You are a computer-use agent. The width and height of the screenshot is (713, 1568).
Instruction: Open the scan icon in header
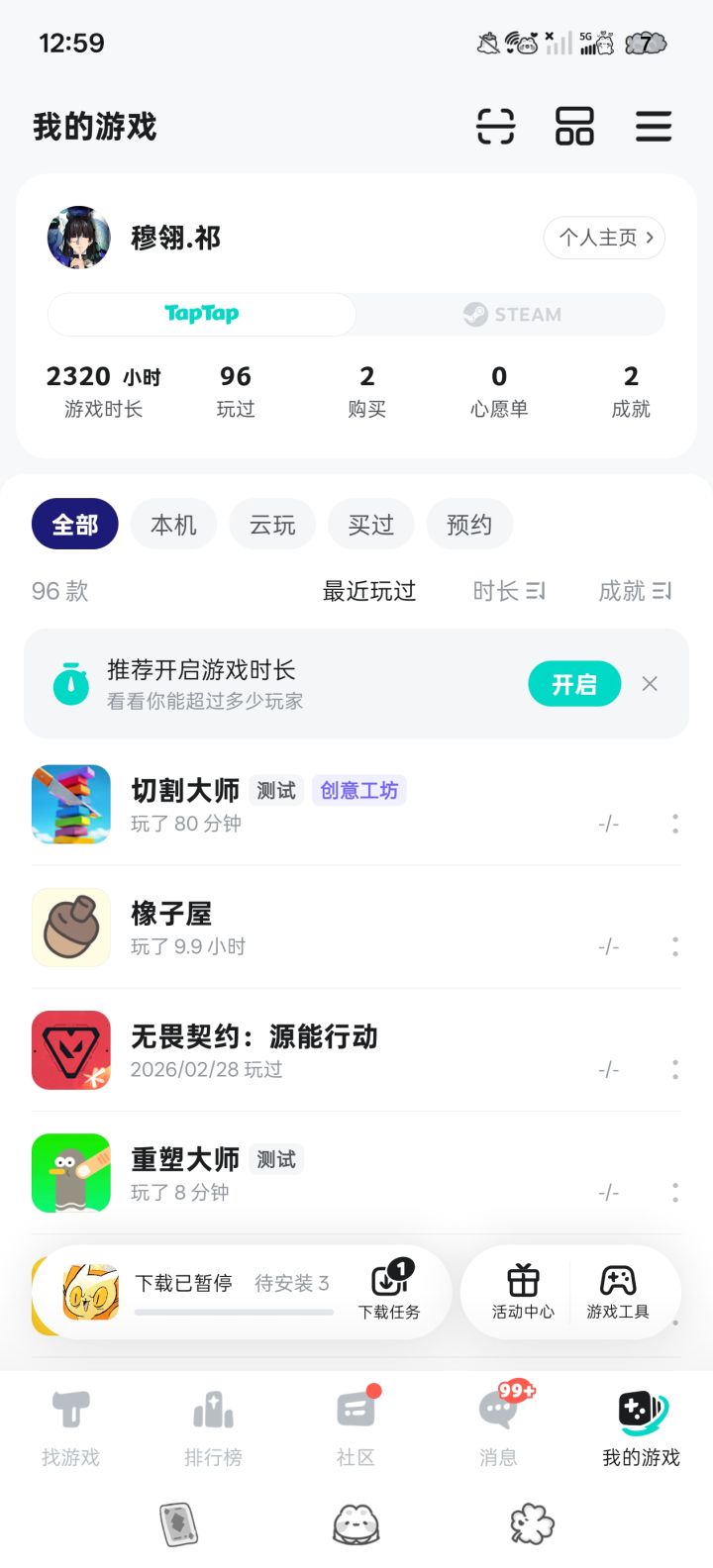click(x=495, y=127)
